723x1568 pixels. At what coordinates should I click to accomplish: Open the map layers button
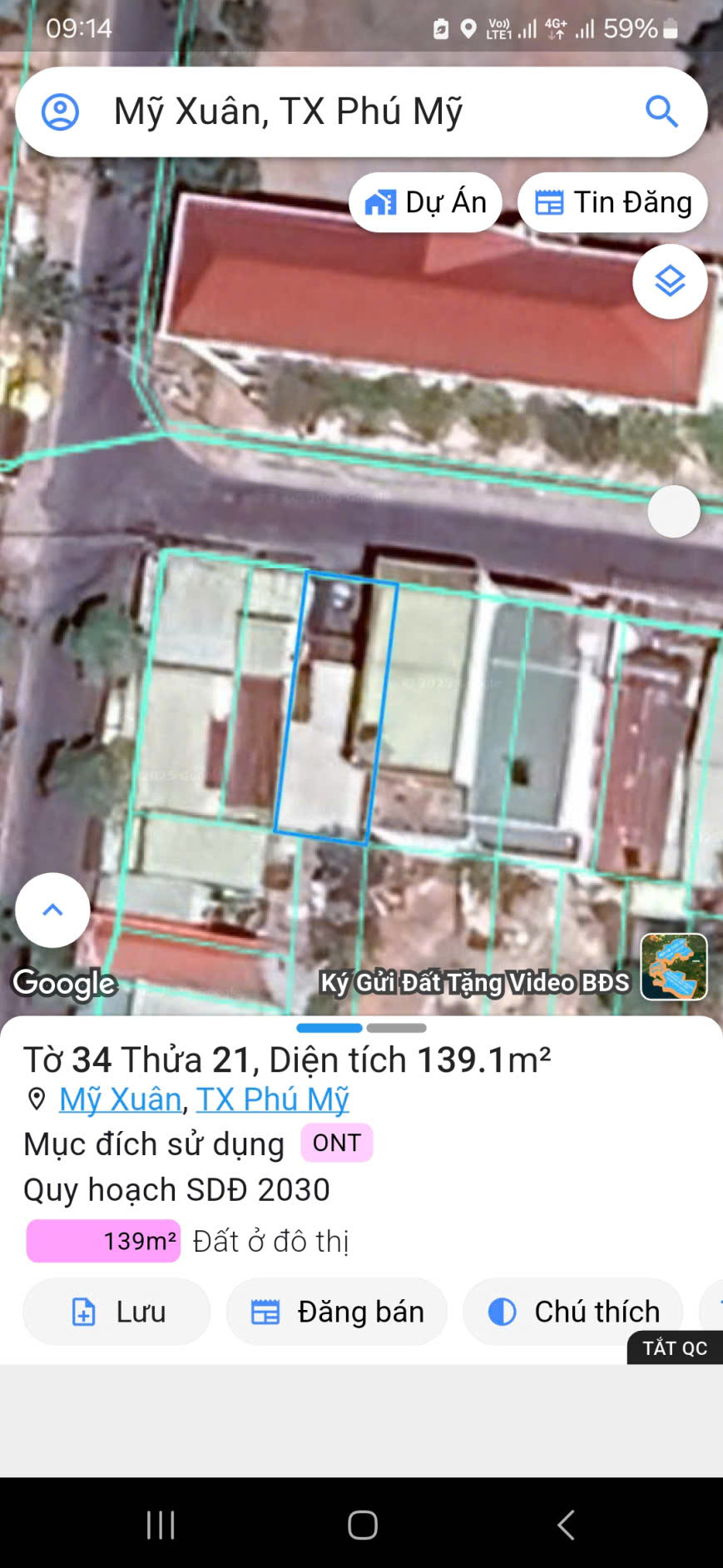coord(670,281)
